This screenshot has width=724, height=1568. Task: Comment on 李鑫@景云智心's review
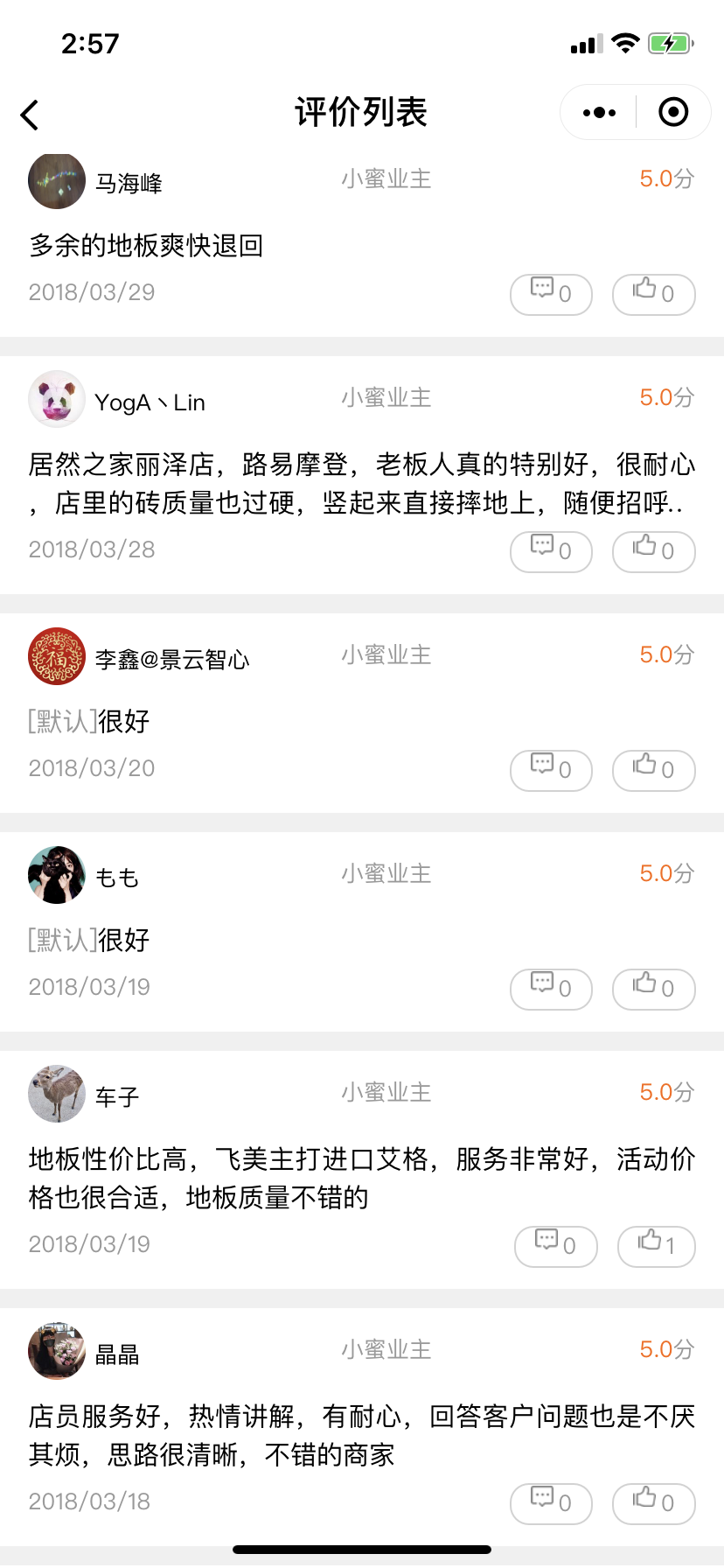[551, 770]
